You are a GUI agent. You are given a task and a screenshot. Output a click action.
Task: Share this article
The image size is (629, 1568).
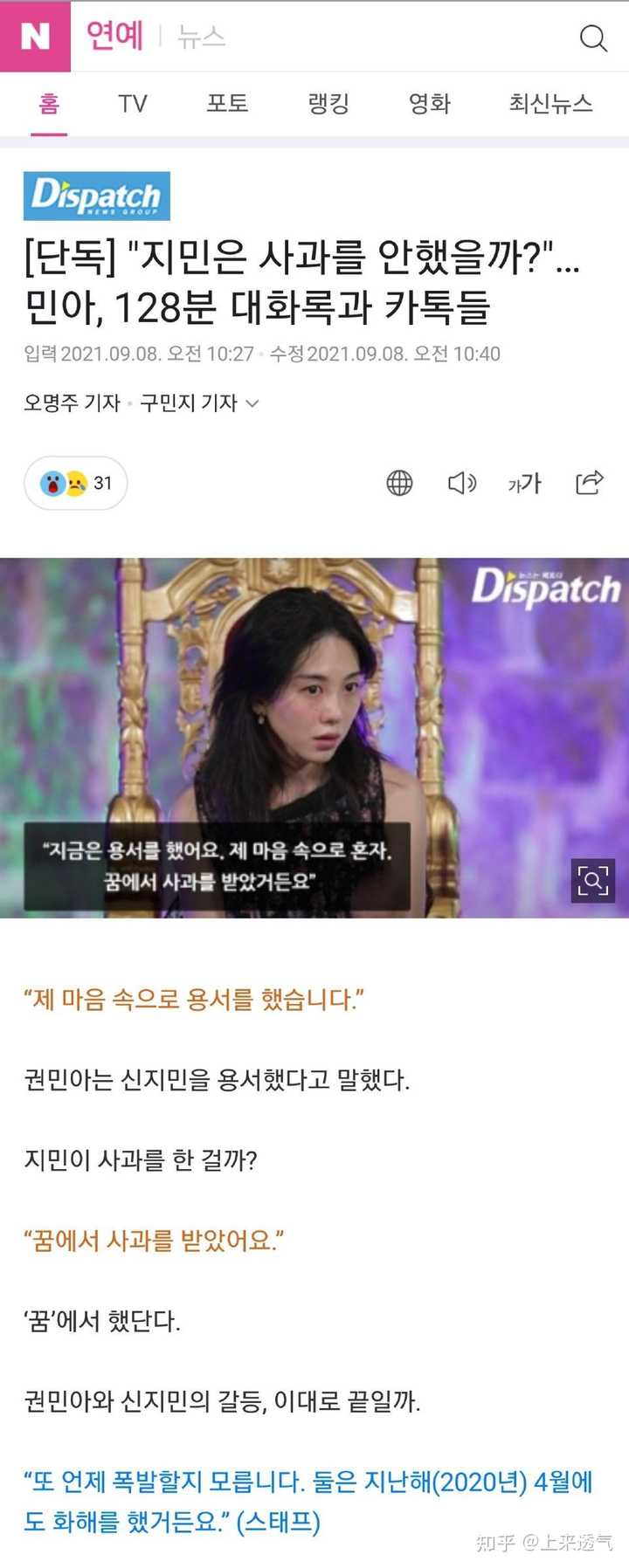coord(590,482)
